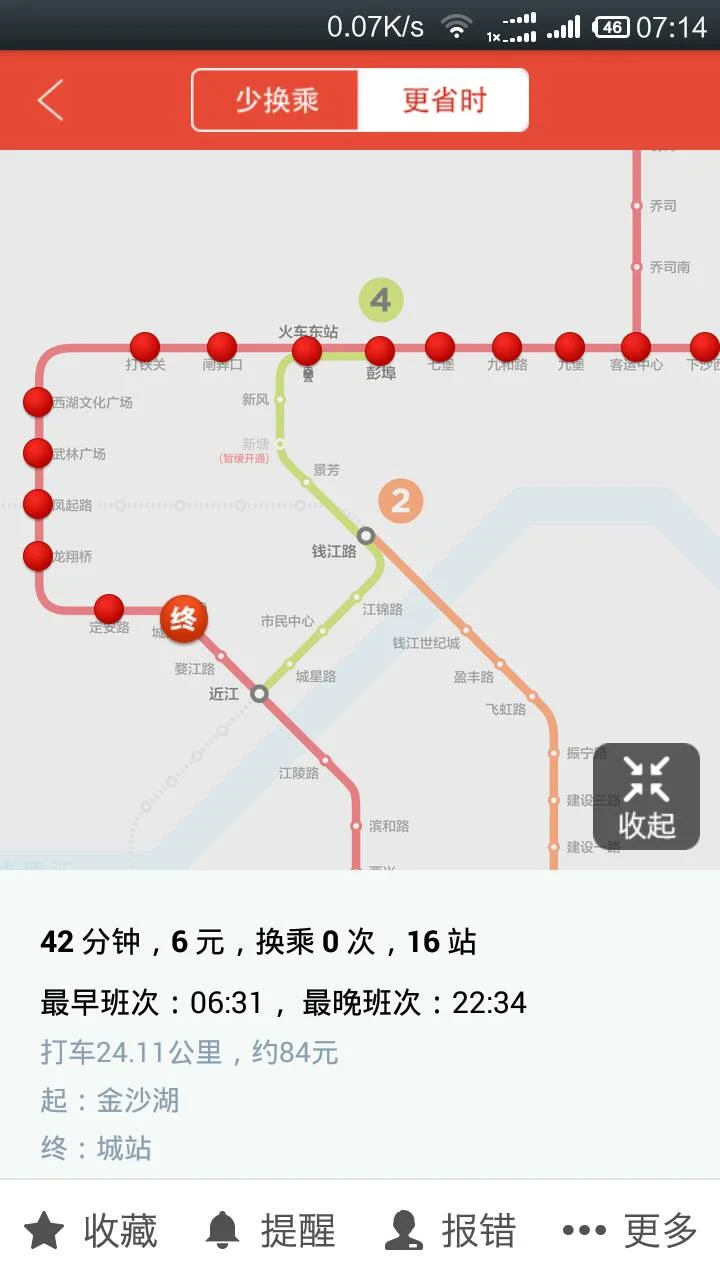Select the 彭埠 station dot
720x1280 pixels.
tap(380, 352)
